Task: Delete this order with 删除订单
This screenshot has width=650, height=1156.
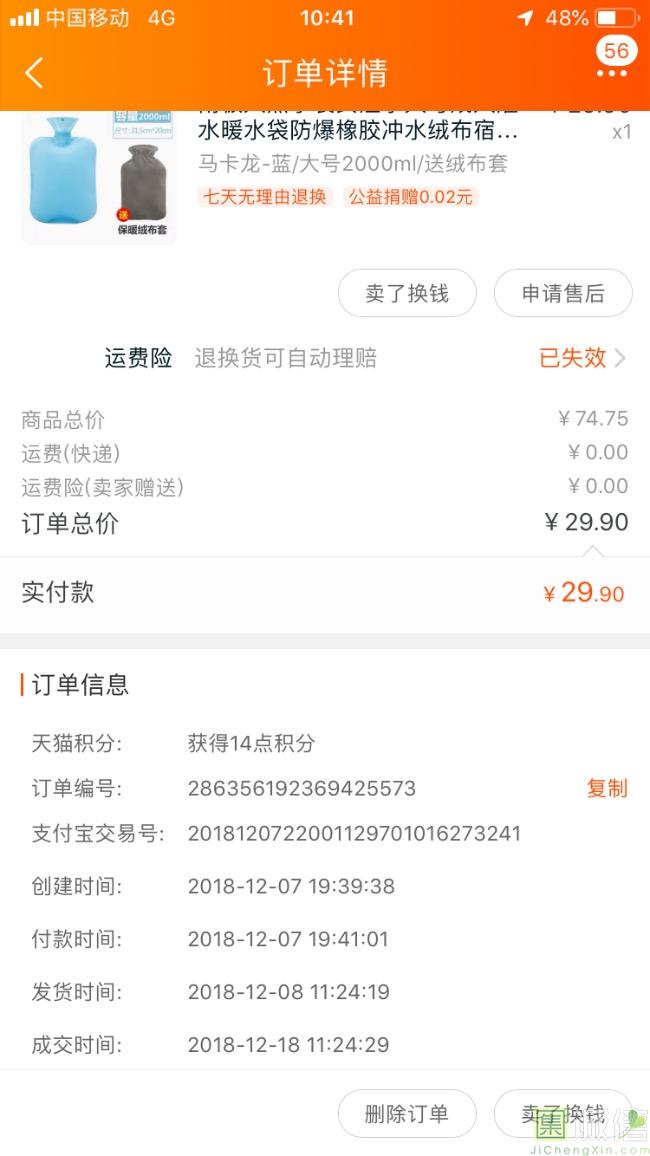Action: click(x=407, y=1114)
